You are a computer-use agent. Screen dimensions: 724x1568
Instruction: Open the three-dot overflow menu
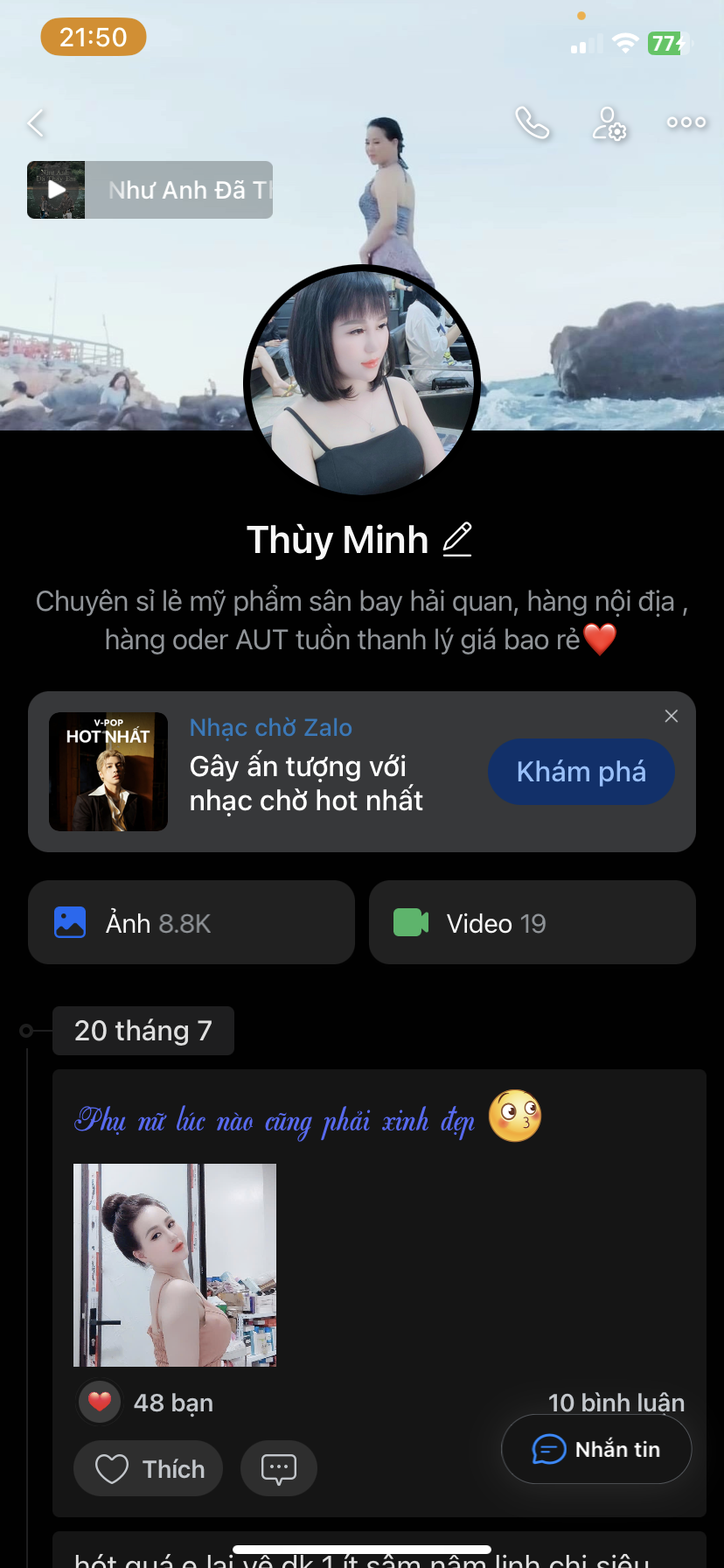point(686,122)
